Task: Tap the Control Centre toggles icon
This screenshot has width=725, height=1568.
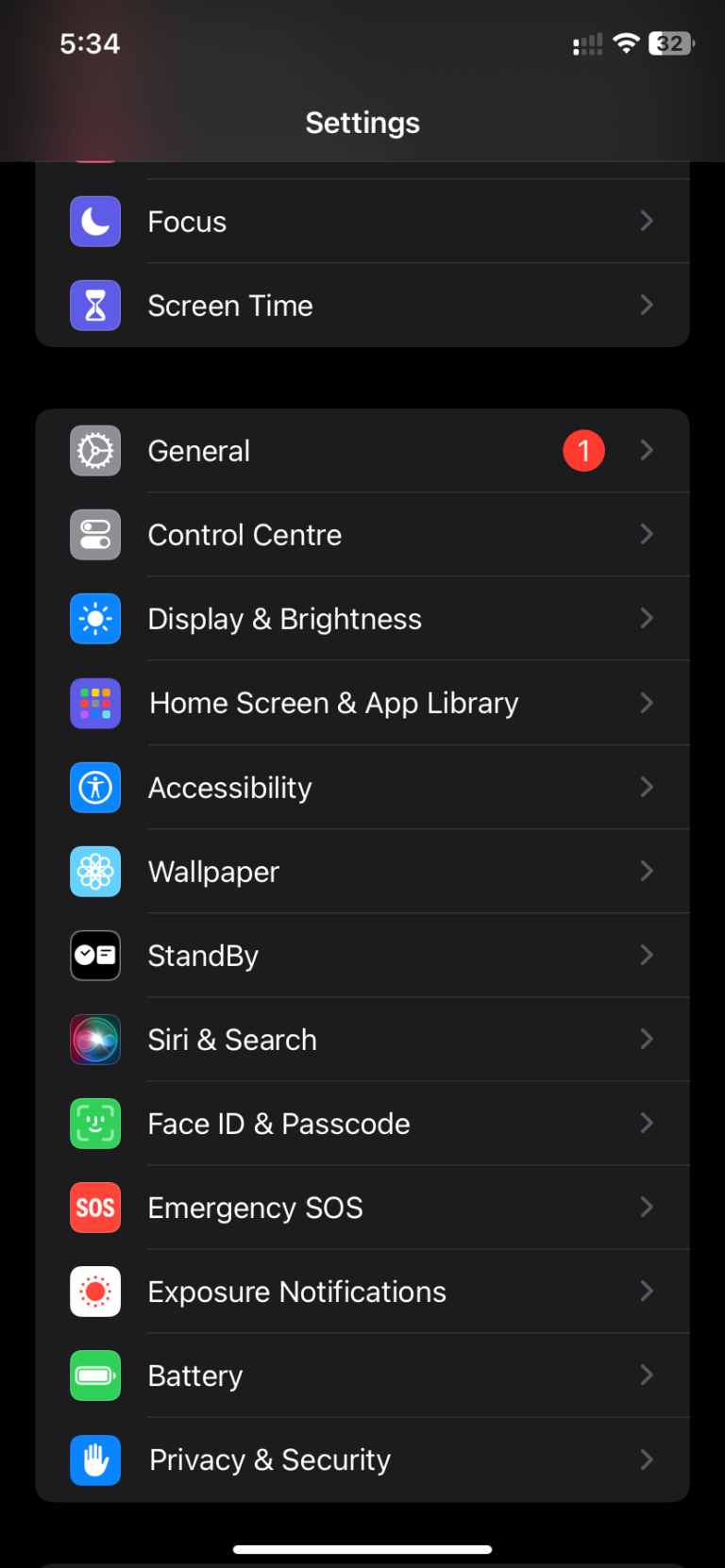Action: point(94,534)
